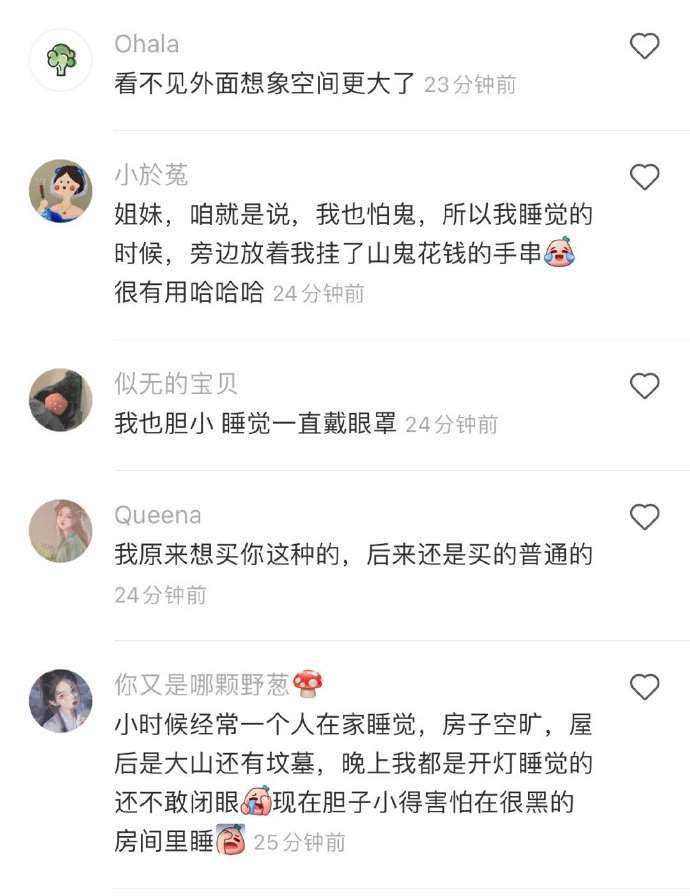The width and height of the screenshot is (690, 896).
Task: Like the comment by 你又是哪颗野葱
Action: (x=645, y=687)
